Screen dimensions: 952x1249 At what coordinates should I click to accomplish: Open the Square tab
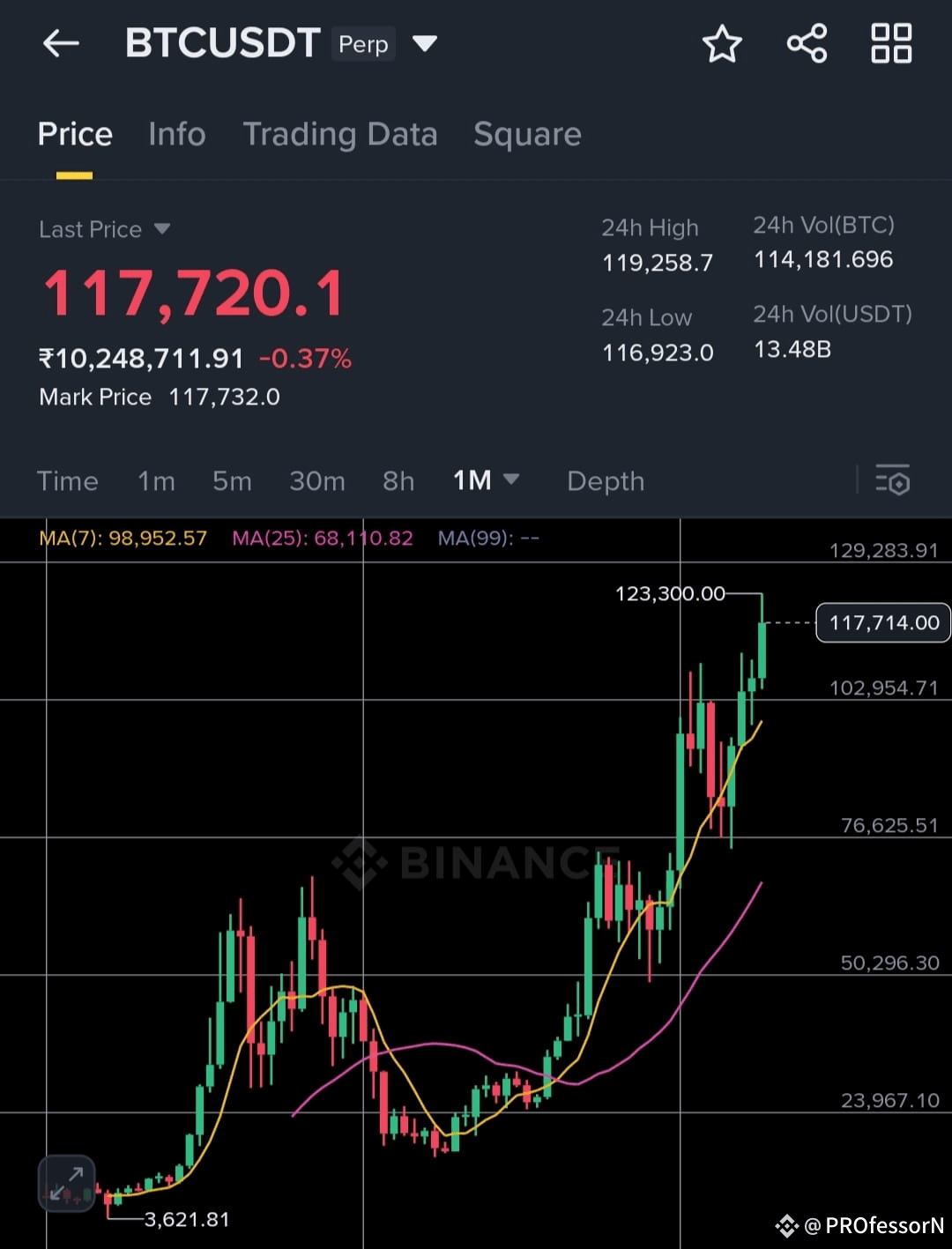click(526, 134)
